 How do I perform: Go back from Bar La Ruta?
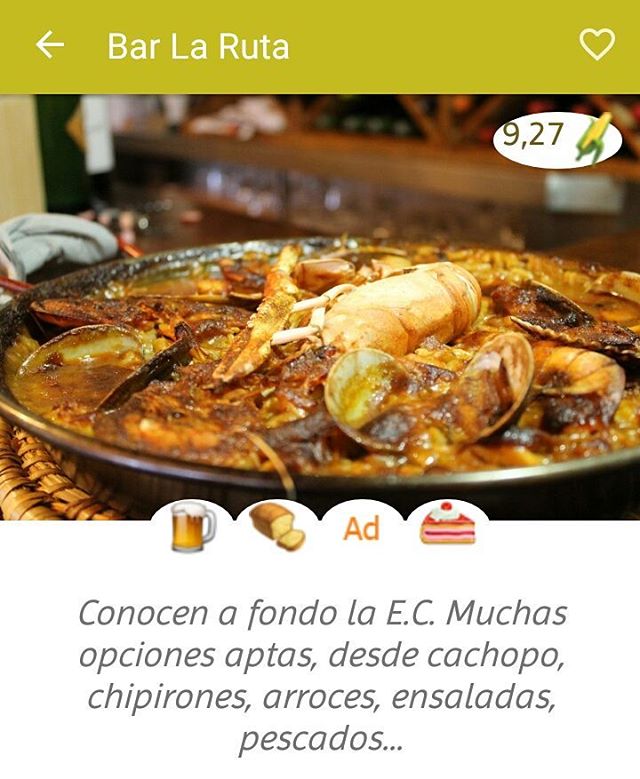(50, 45)
